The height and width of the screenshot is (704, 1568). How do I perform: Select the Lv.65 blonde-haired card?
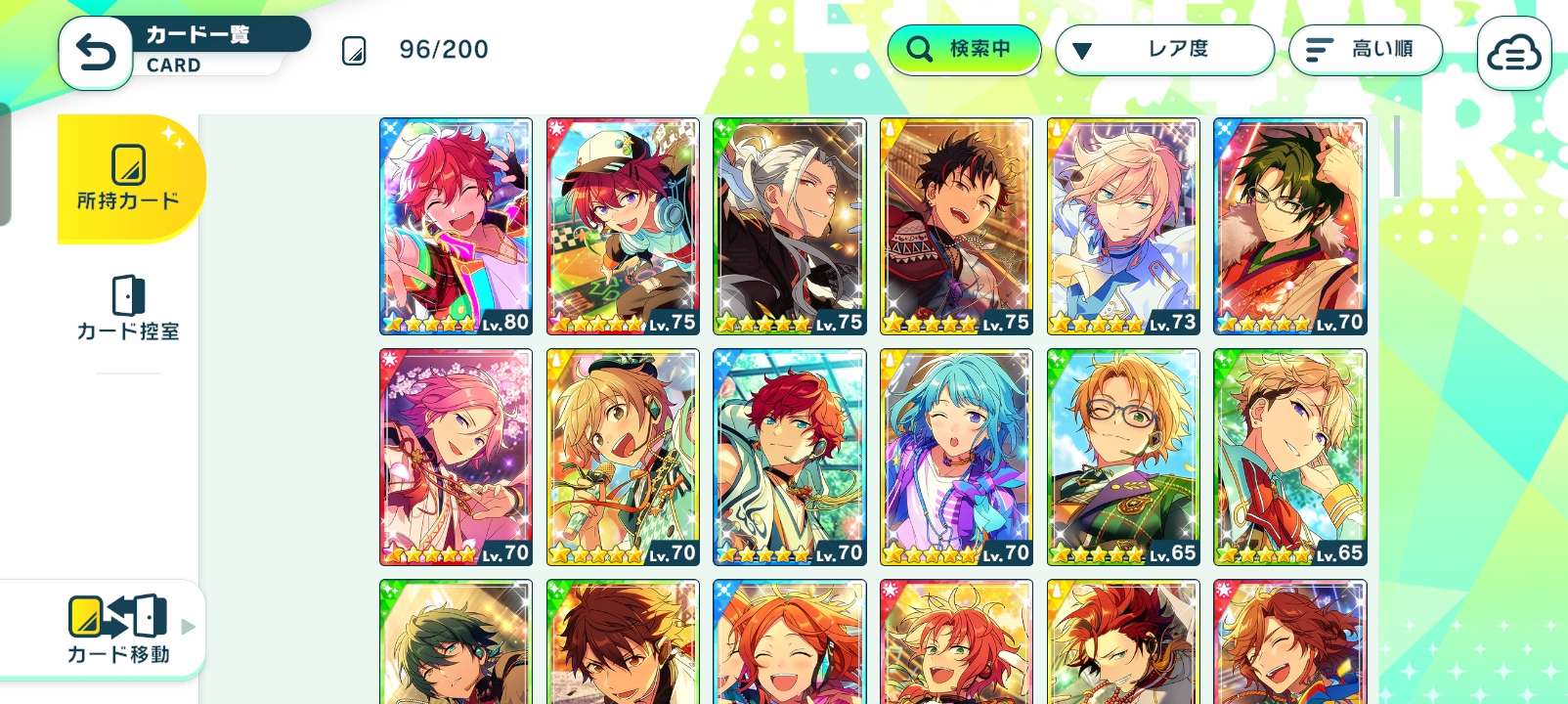pos(1290,457)
